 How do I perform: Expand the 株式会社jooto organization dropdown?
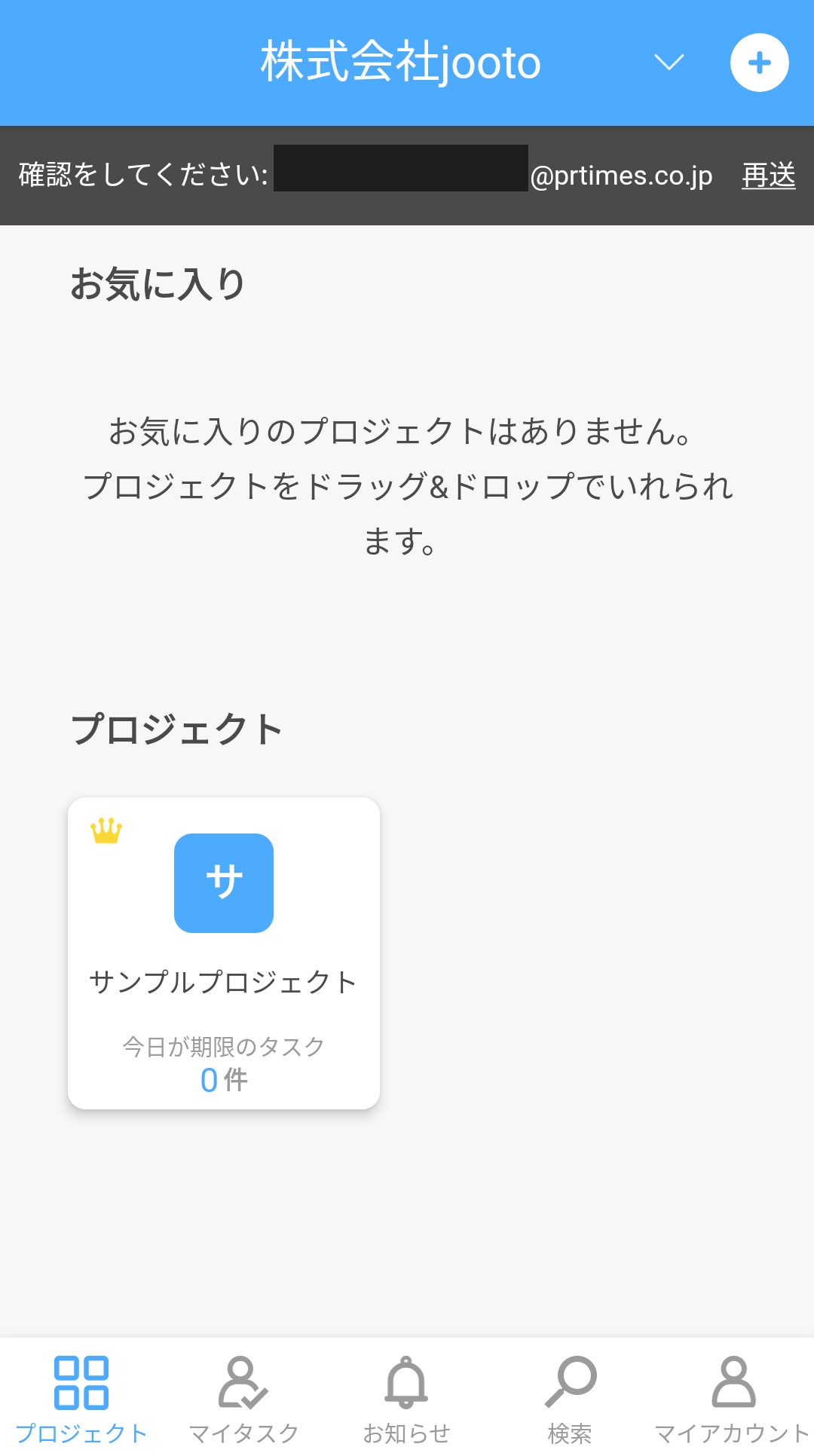(669, 63)
